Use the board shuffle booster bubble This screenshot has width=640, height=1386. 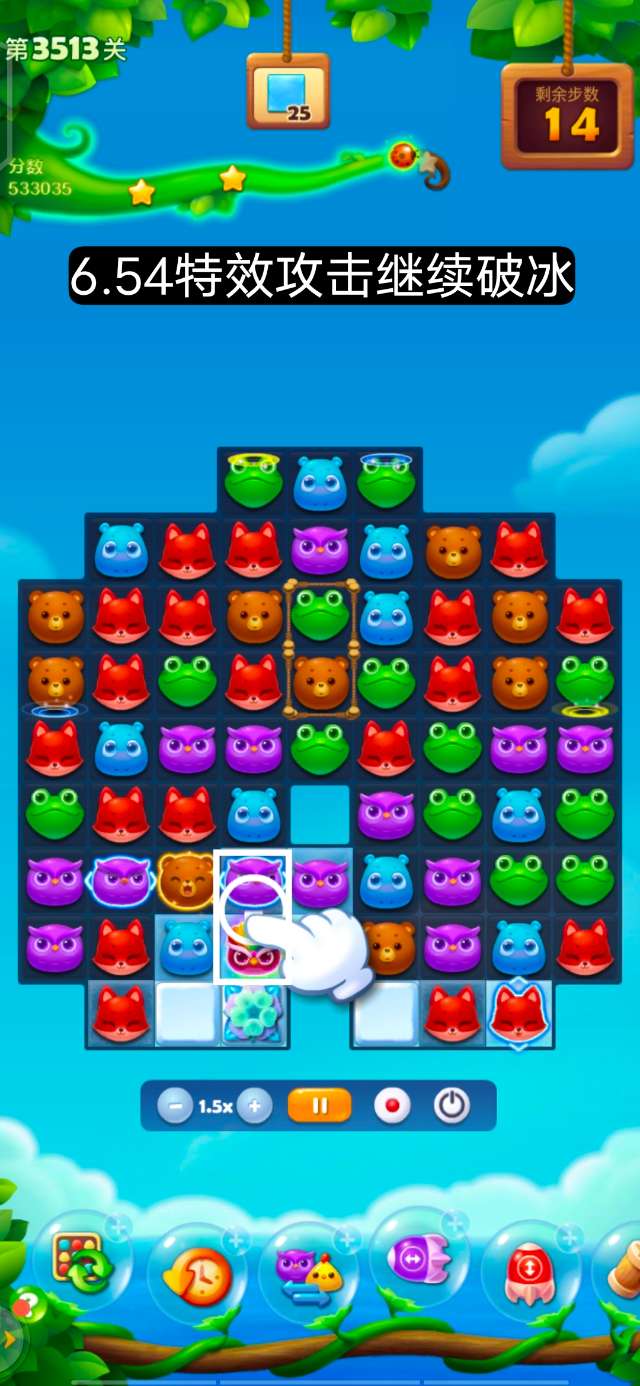[82, 1262]
